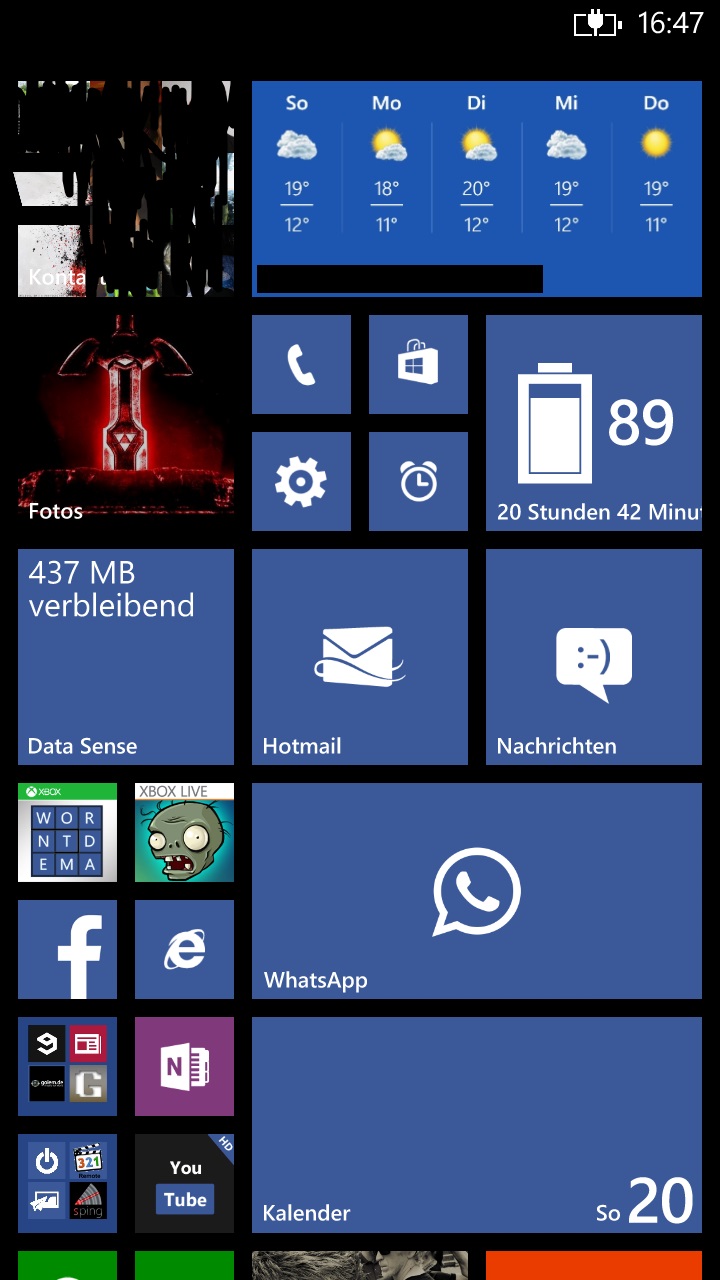The width and height of the screenshot is (720, 1280).
Task: Open OneNote
Action: pyautogui.click(x=184, y=1066)
